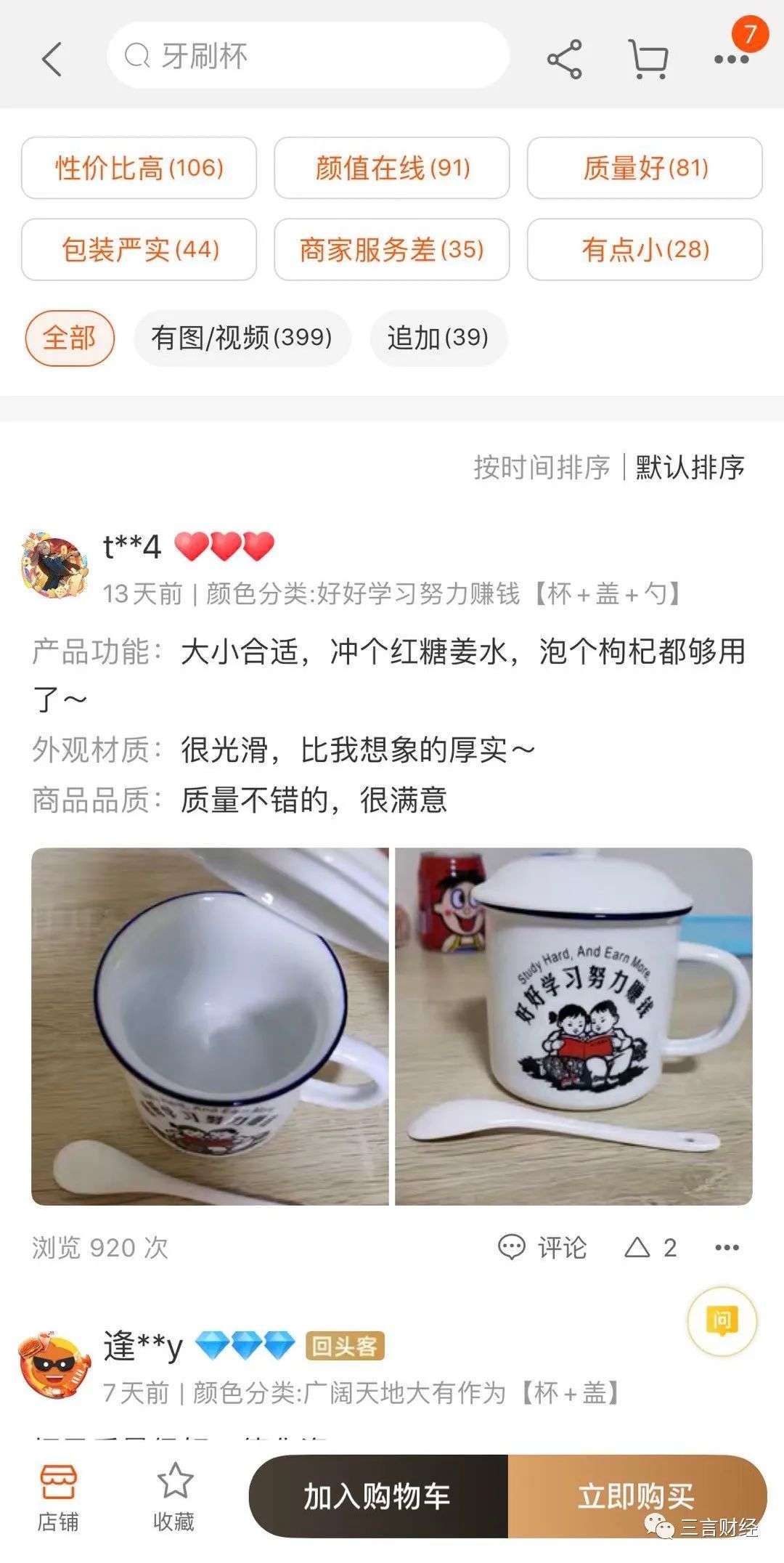Image resolution: width=784 pixels, height=1563 pixels.
Task: Comment on t**4's review
Action: [542, 1248]
